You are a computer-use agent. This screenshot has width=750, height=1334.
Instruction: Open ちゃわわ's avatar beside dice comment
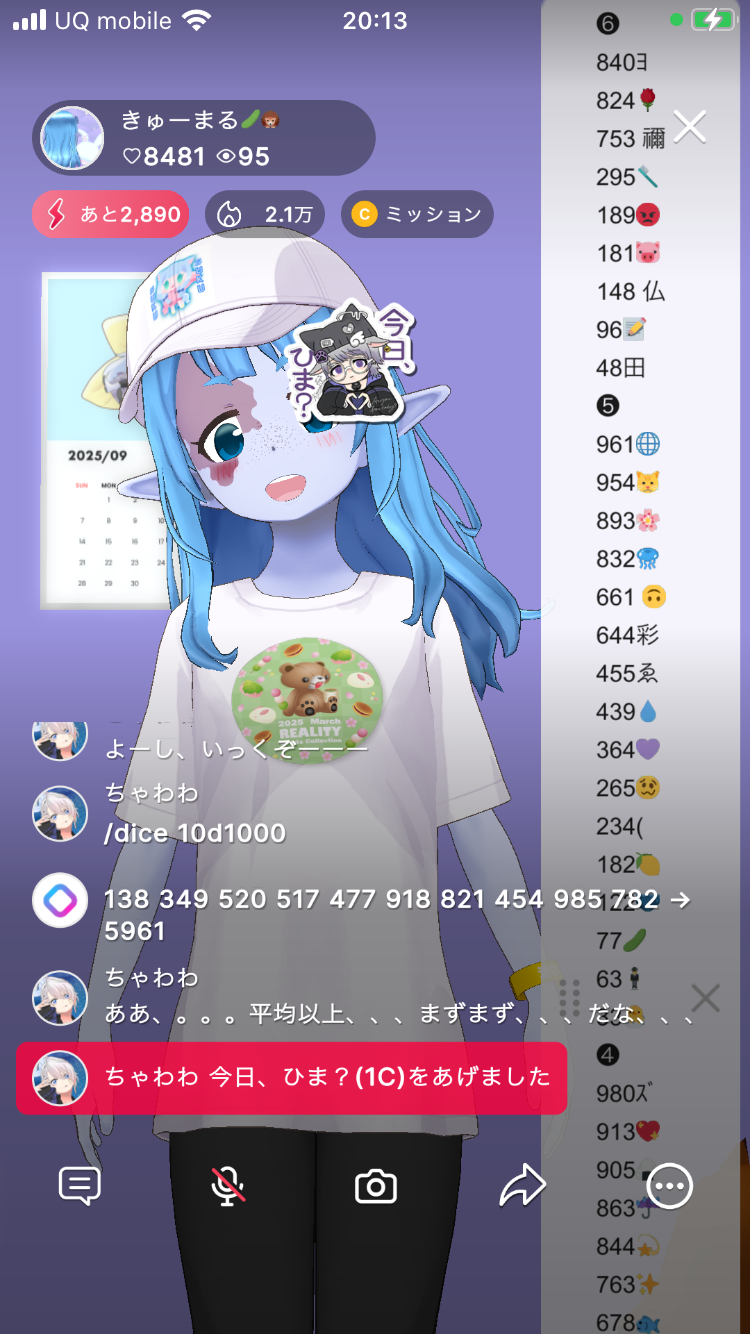click(x=60, y=813)
